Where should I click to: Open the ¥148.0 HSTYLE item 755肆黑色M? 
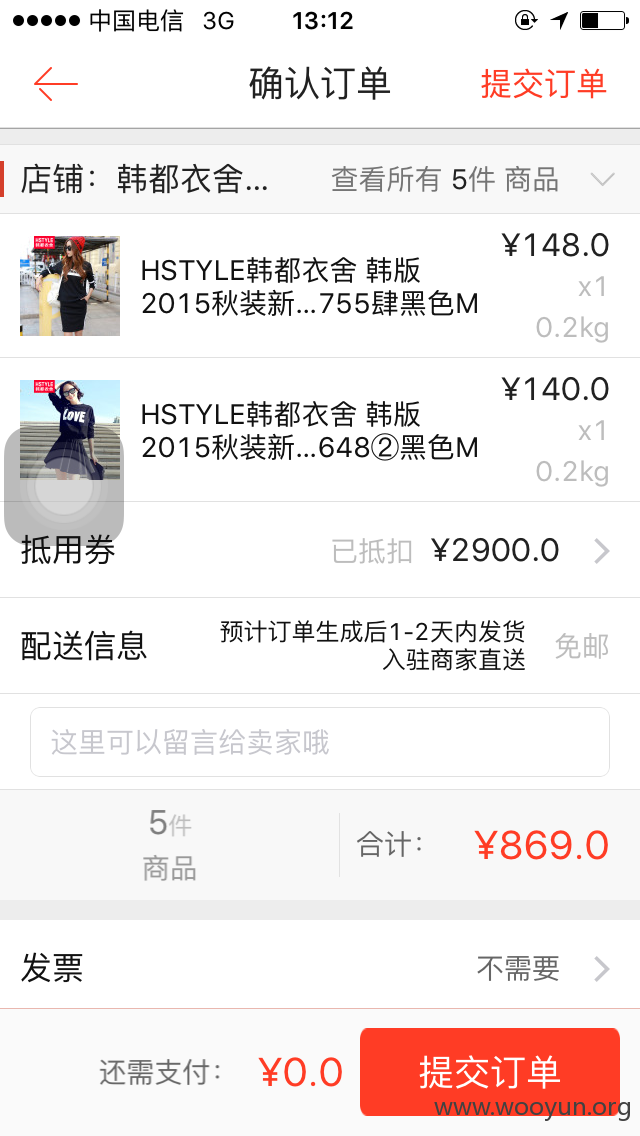pyautogui.click(x=320, y=285)
